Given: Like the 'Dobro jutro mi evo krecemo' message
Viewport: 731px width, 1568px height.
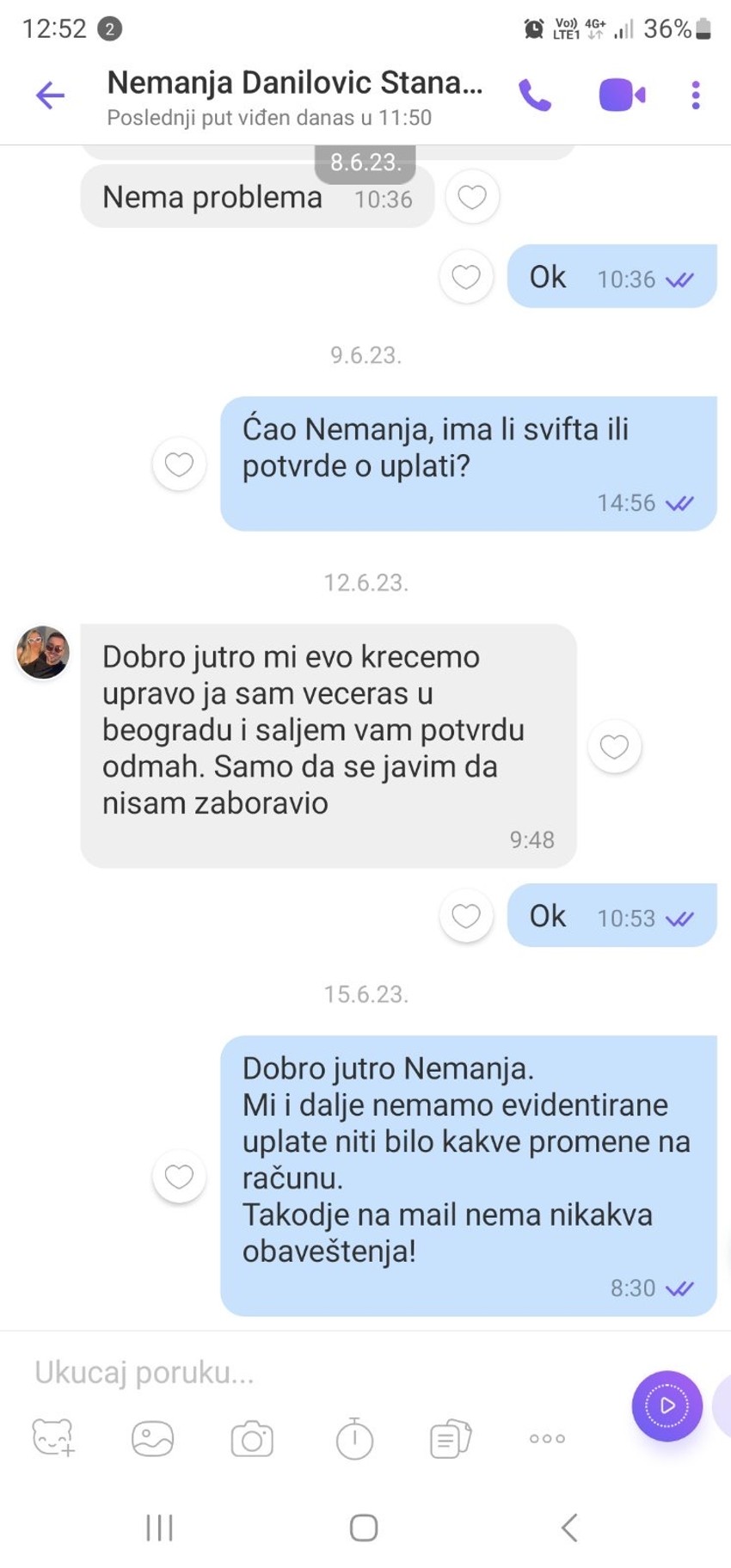Looking at the screenshot, I should (614, 747).
